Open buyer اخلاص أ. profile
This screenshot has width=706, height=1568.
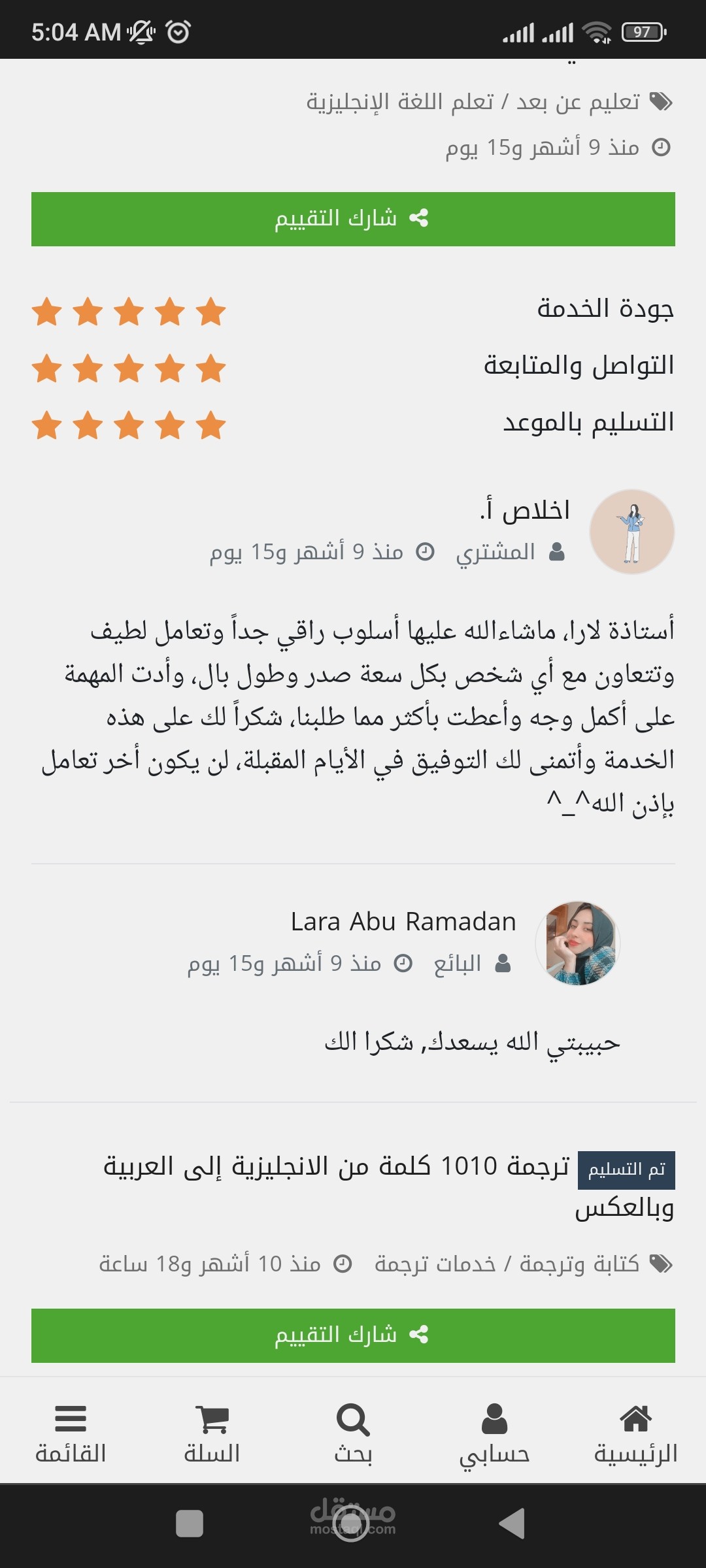click(525, 510)
